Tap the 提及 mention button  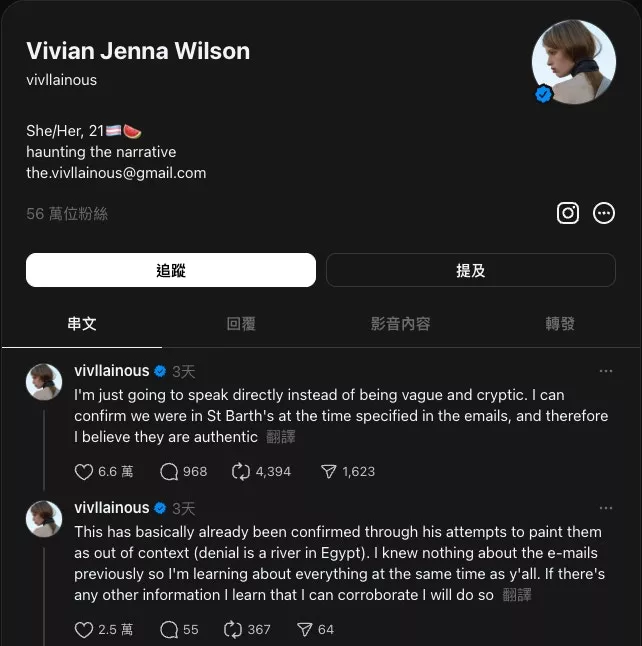(x=470, y=270)
